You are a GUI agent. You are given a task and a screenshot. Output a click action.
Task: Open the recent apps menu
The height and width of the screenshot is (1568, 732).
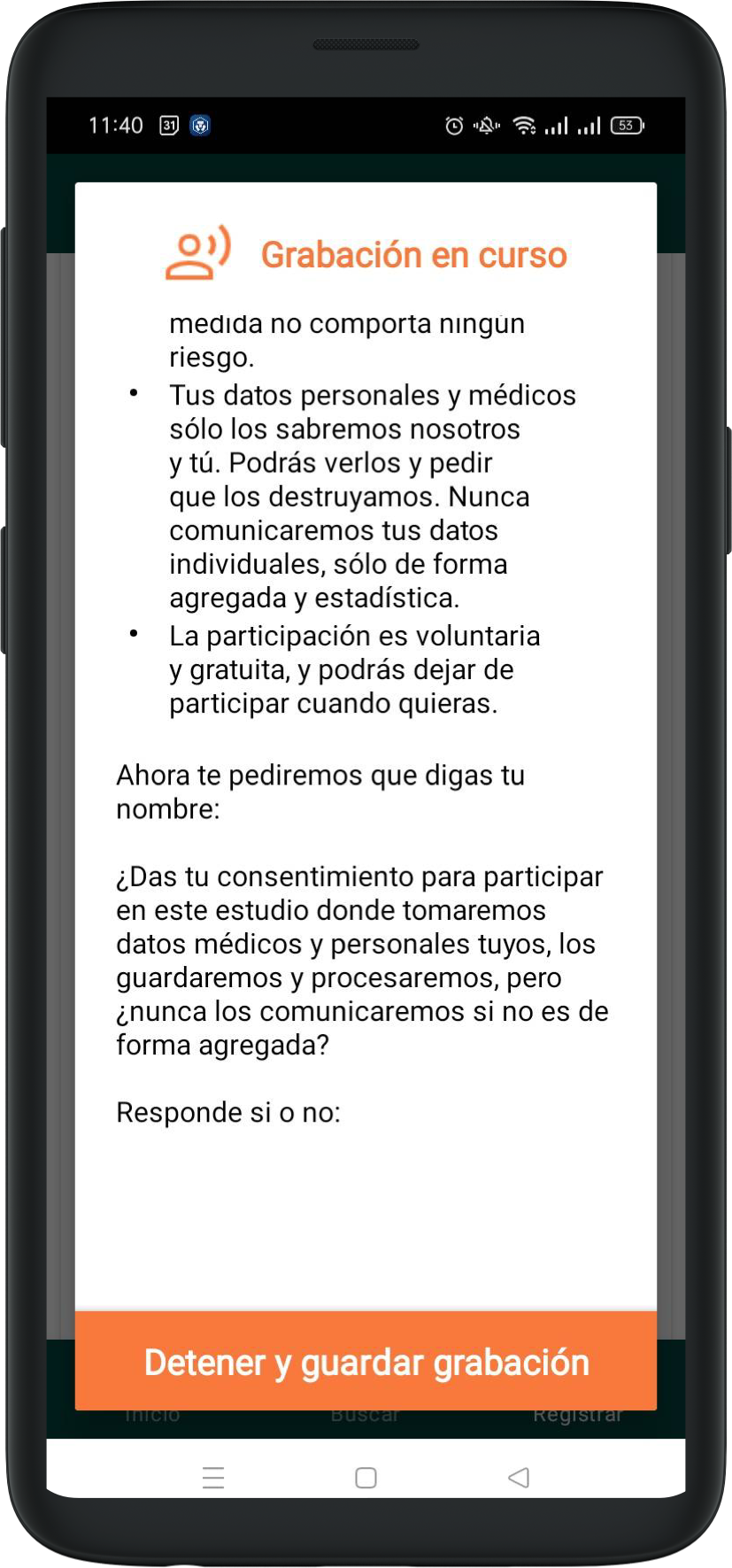[x=213, y=1477]
